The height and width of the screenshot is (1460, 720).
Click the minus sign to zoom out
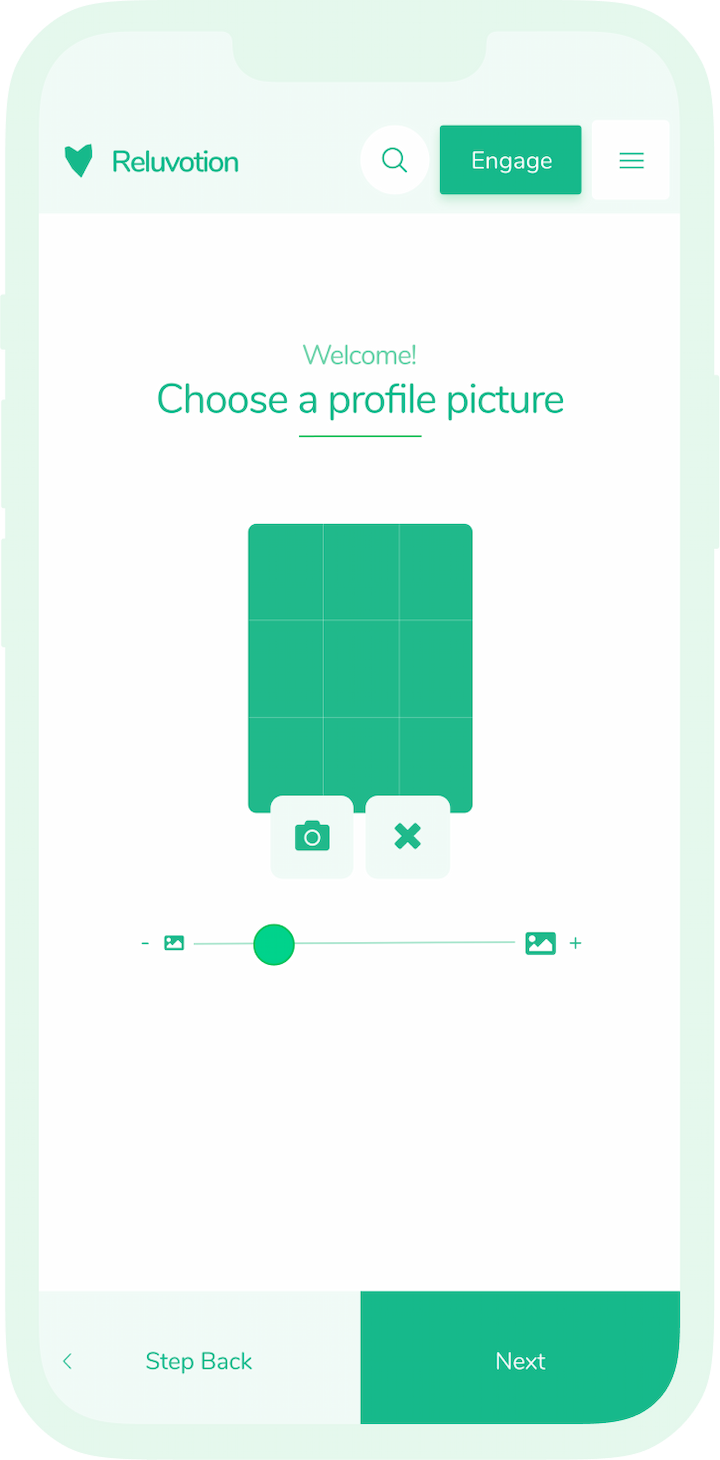[x=145, y=942]
